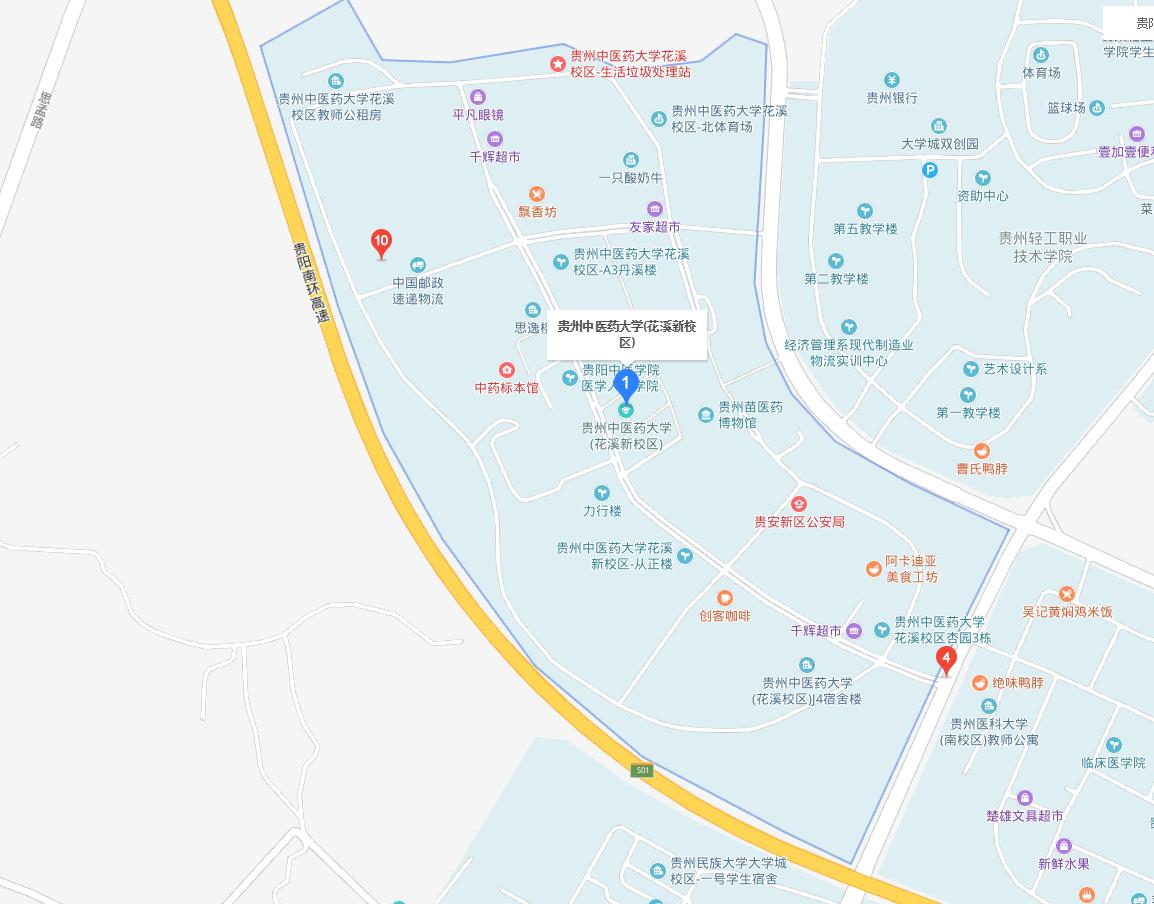Viewport: 1154px width, 904px height.
Task: Open the 贵州中医药大学(花溪新校区) info label
Action: point(627,334)
